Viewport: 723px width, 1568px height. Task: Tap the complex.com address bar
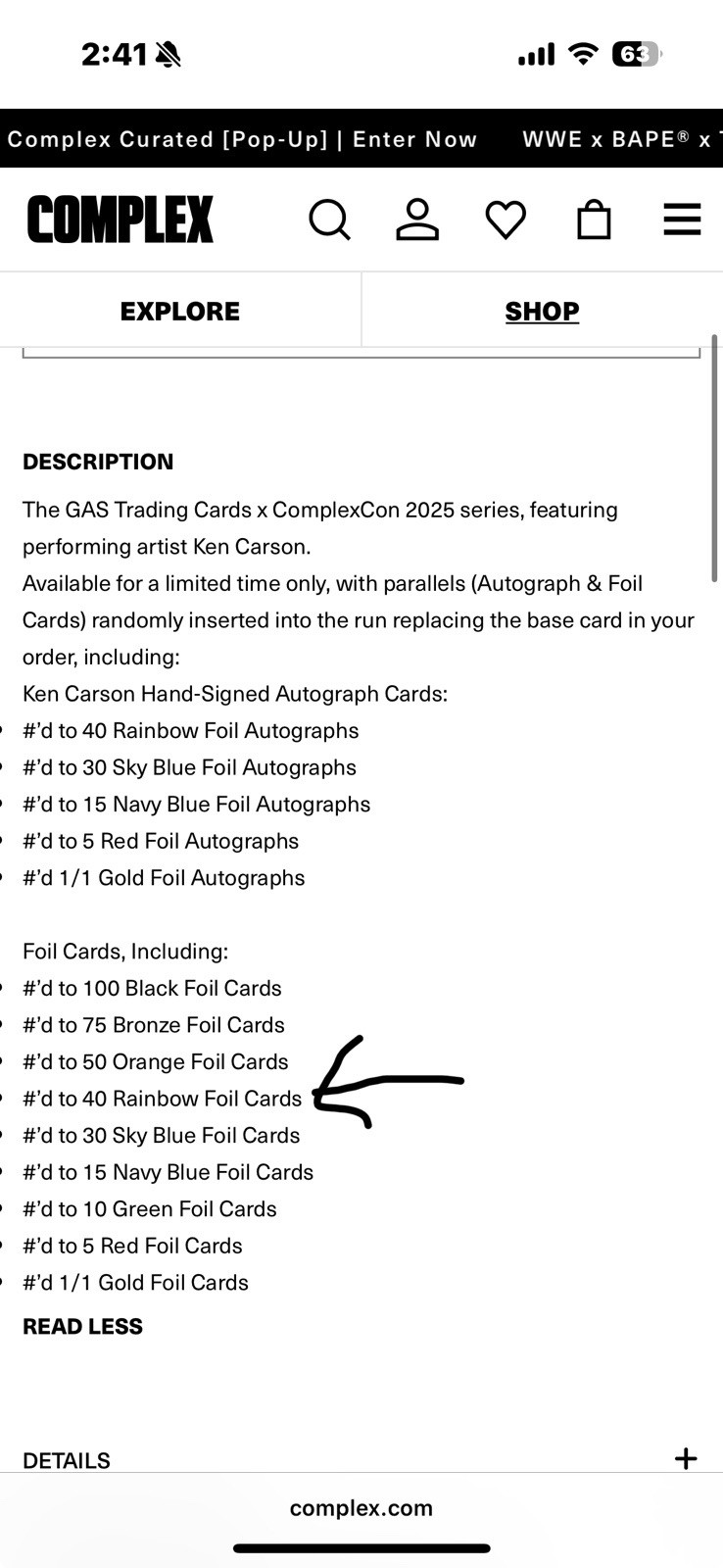click(361, 1507)
